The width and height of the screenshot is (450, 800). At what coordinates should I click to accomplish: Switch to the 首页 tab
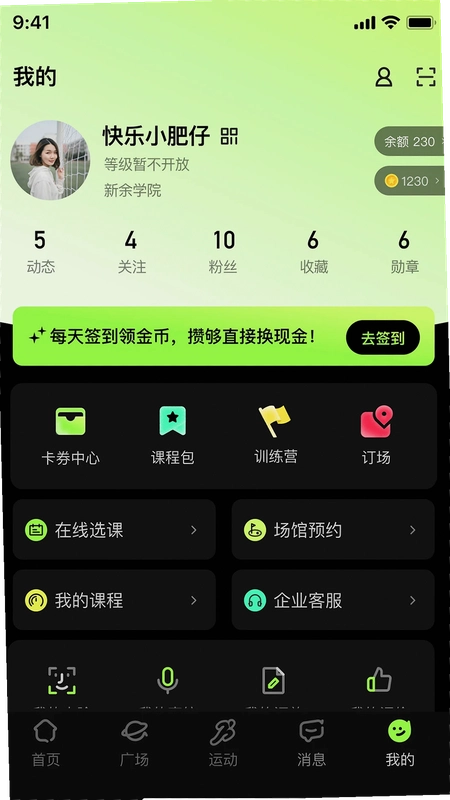click(45, 743)
